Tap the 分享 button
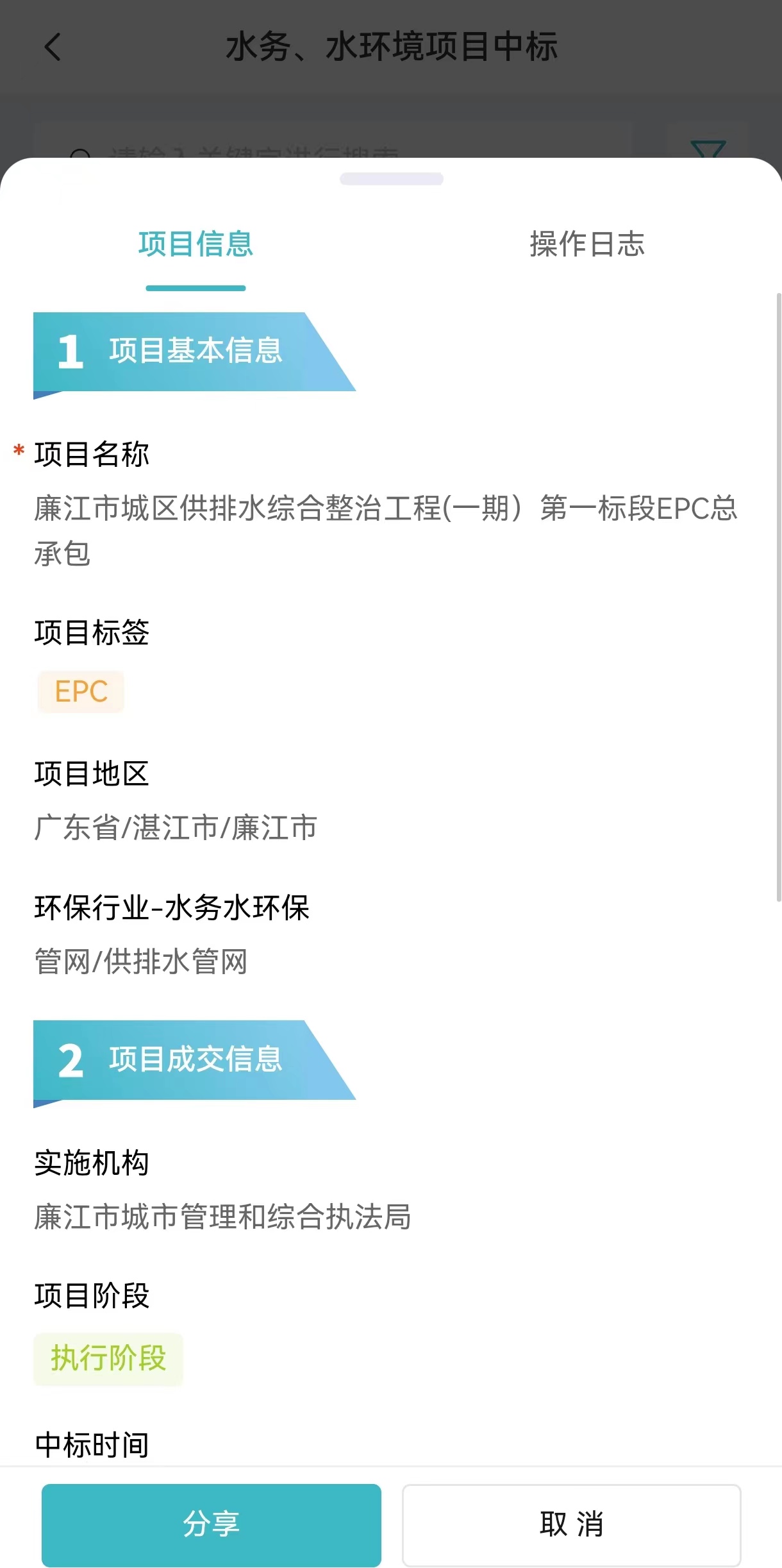Viewport: 782px width, 1568px height. (x=212, y=1525)
